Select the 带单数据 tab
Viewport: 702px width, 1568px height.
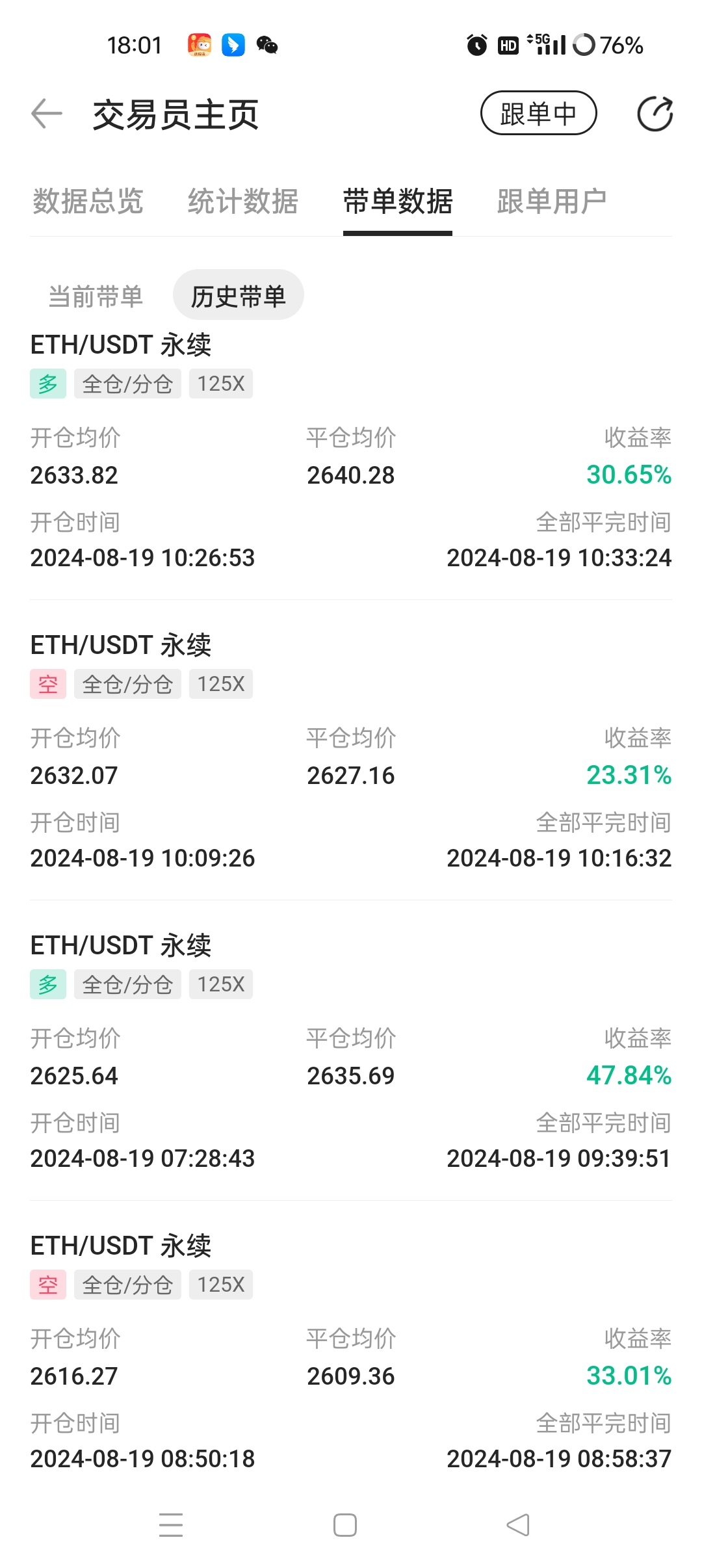(398, 202)
